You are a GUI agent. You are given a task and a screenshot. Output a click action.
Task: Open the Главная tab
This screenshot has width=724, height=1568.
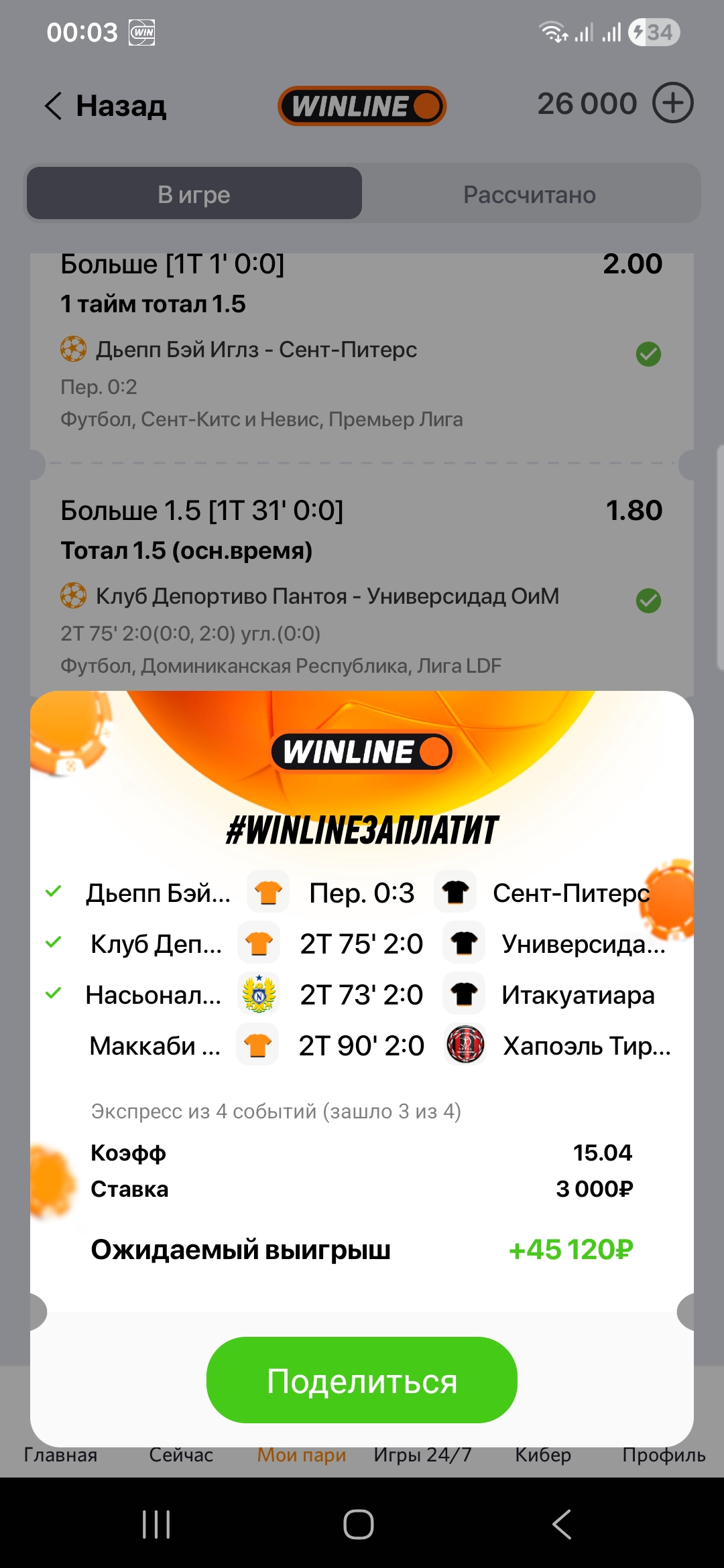click(60, 1455)
